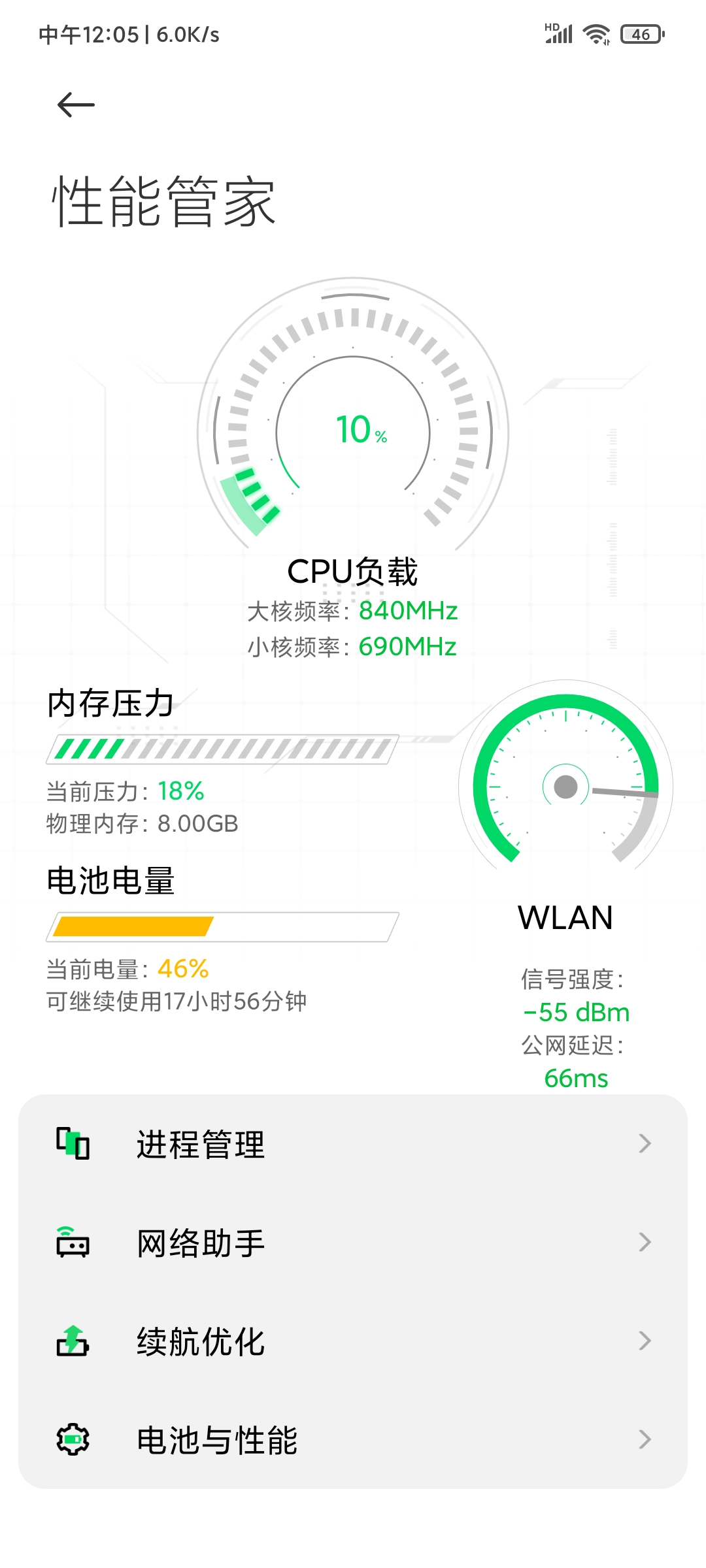Open 网络助手 network assistant
The height and width of the screenshot is (1568, 706).
[x=353, y=1243]
